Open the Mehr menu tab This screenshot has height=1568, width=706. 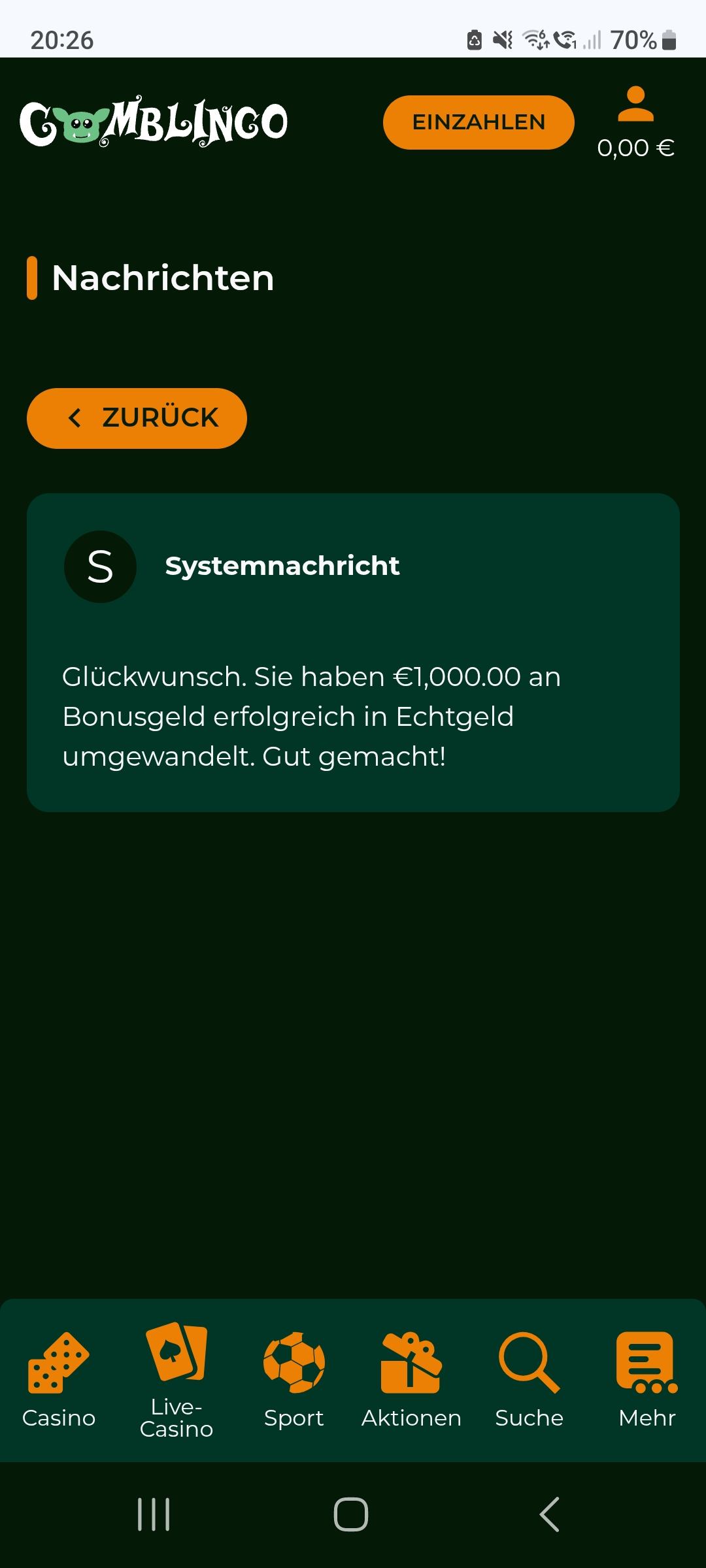coord(647,1380)
